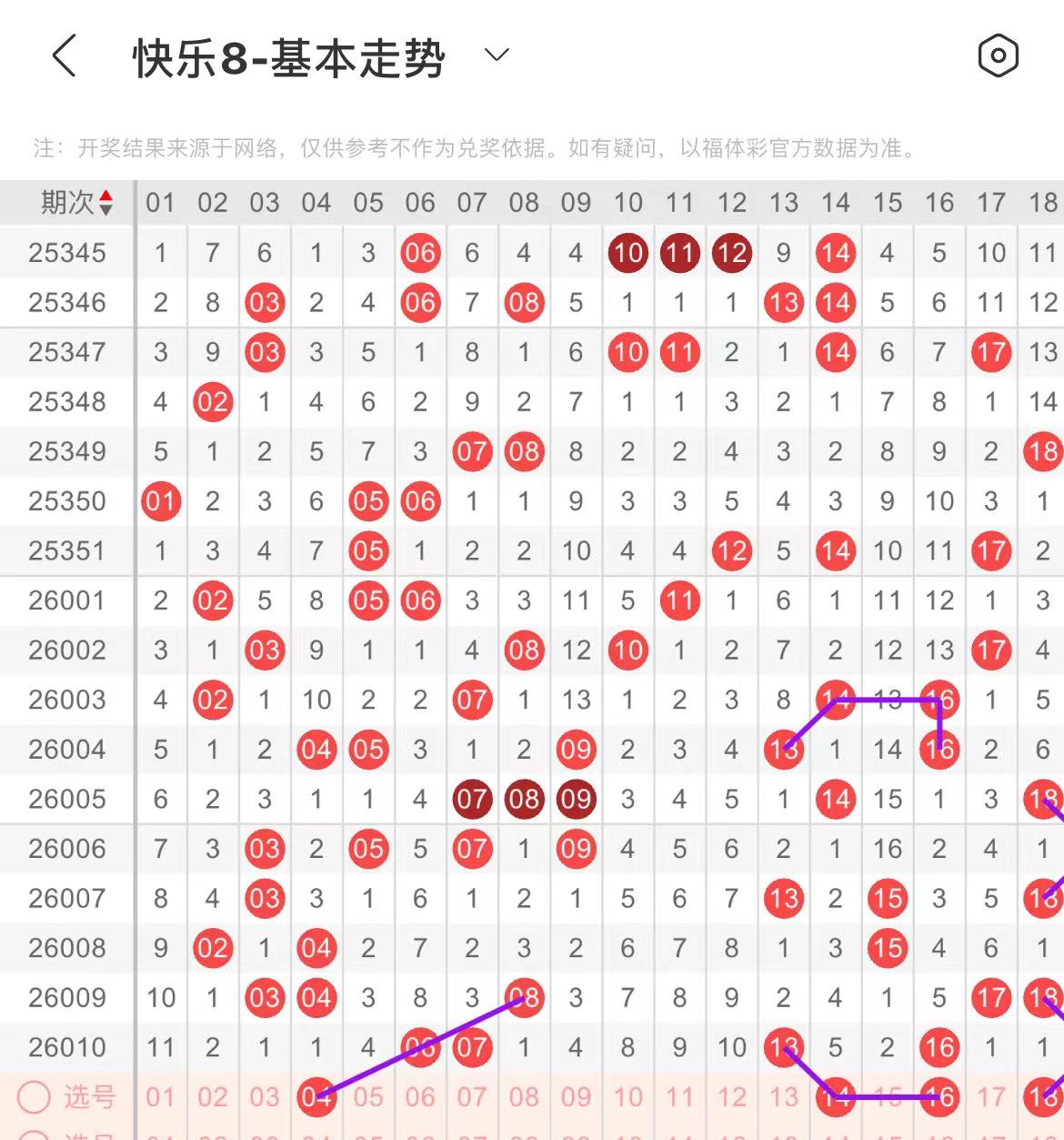This screenshot has height=1140, width=1064.
Task: Deselect number 14 in the 选号 row
Action: (x=835, y=1097)
